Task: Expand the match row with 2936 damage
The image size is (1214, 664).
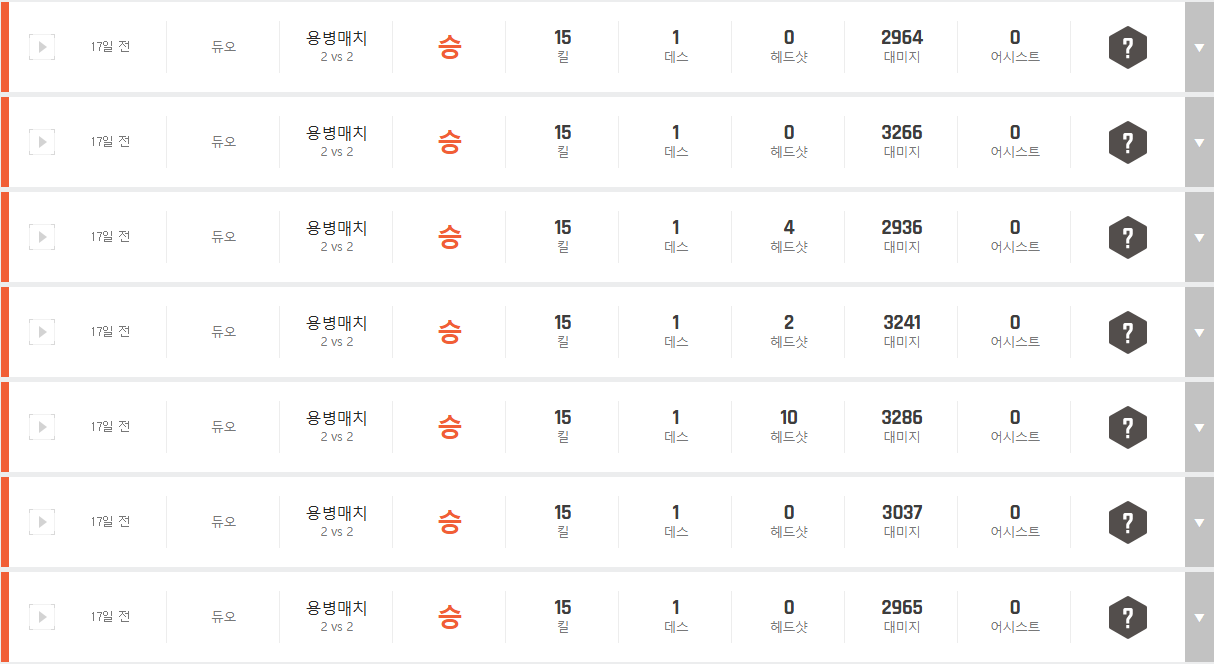Action: [x=1199, y=237]
